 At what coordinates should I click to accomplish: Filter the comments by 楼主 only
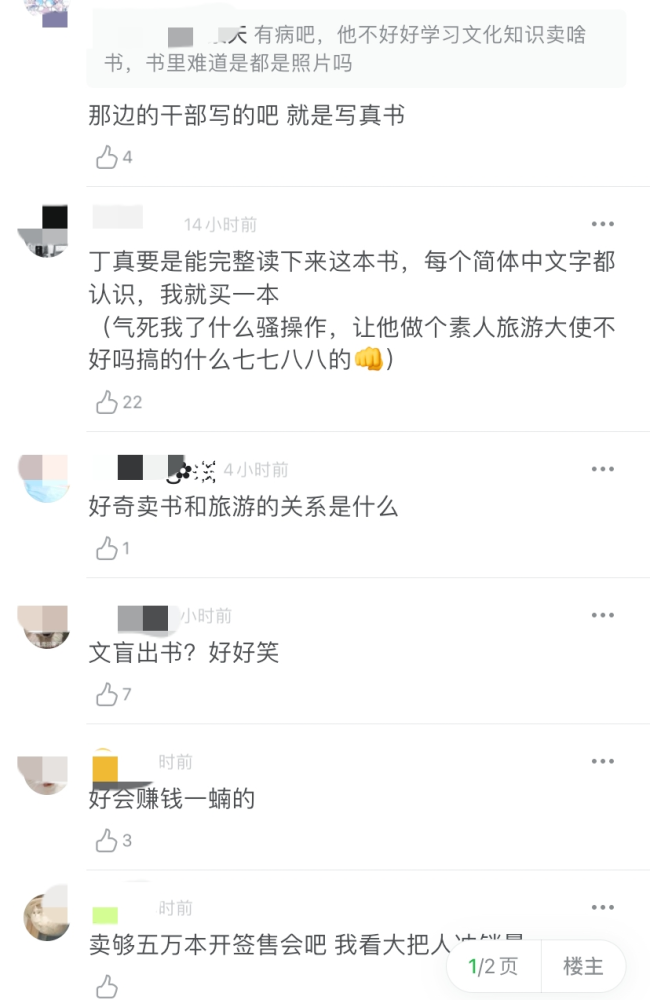click(x=583, y=966)
